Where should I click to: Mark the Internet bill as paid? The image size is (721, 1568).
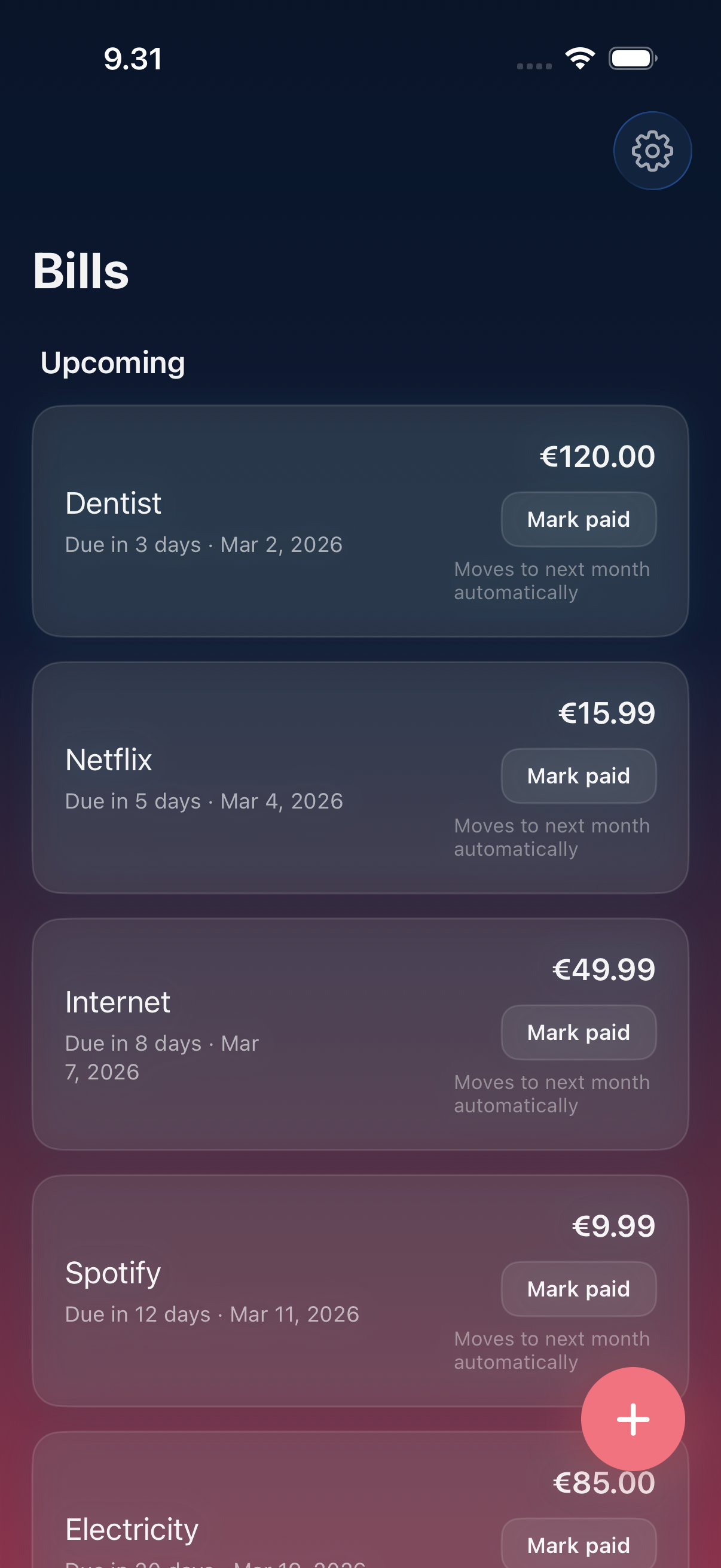point(578,1032)
